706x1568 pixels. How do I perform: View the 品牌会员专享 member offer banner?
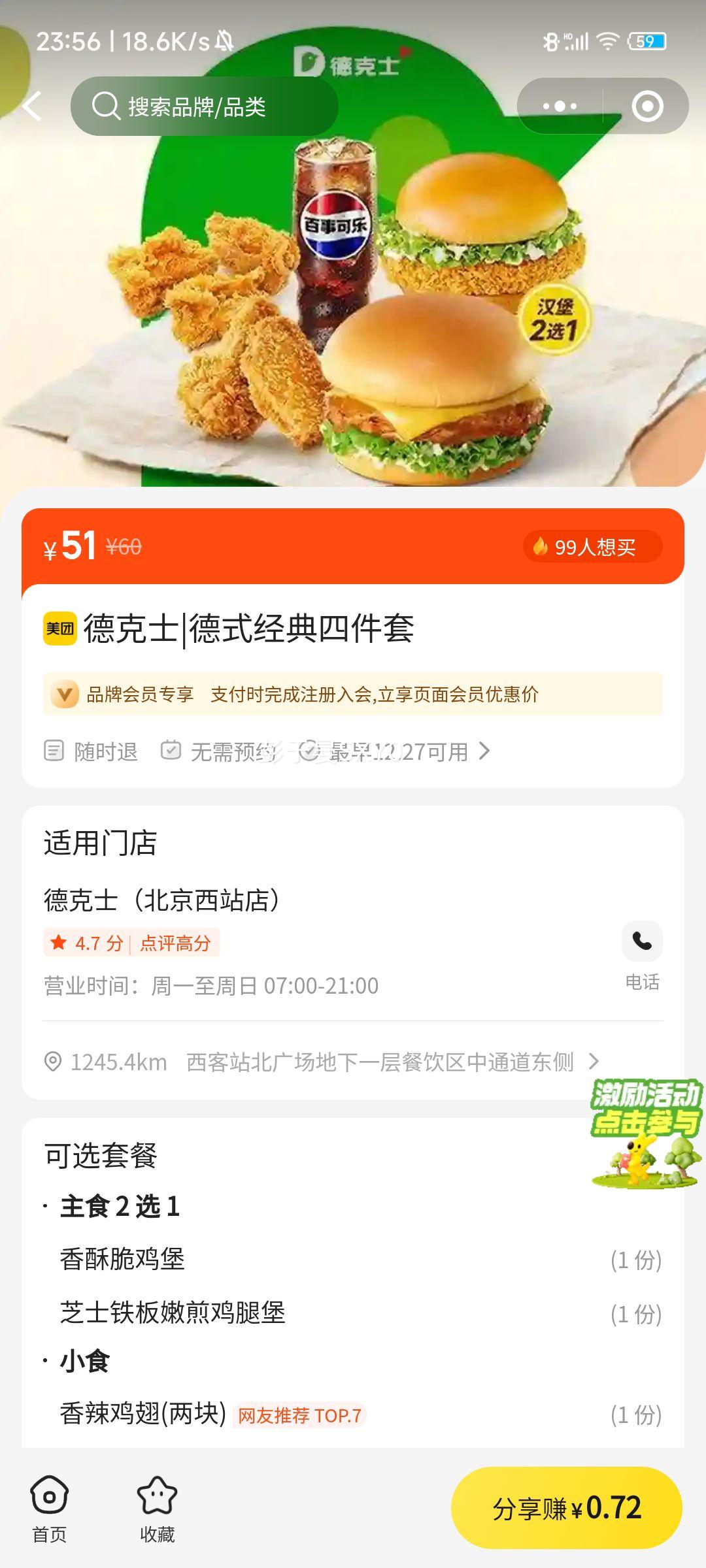click(353, 694)
